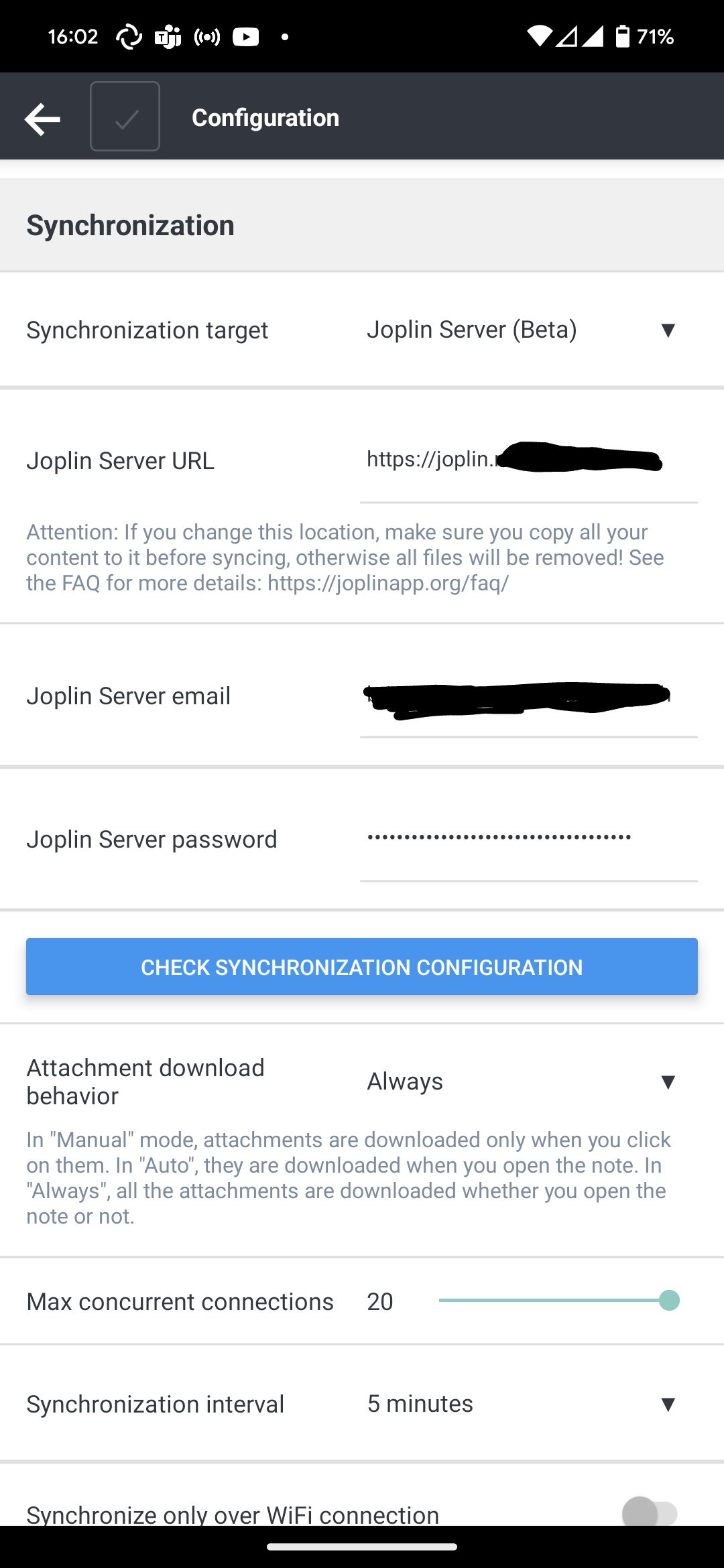Screen dimensions: 724x1568
Task: Go back from the Configuration screen
Action: click(x=42, y=119)
